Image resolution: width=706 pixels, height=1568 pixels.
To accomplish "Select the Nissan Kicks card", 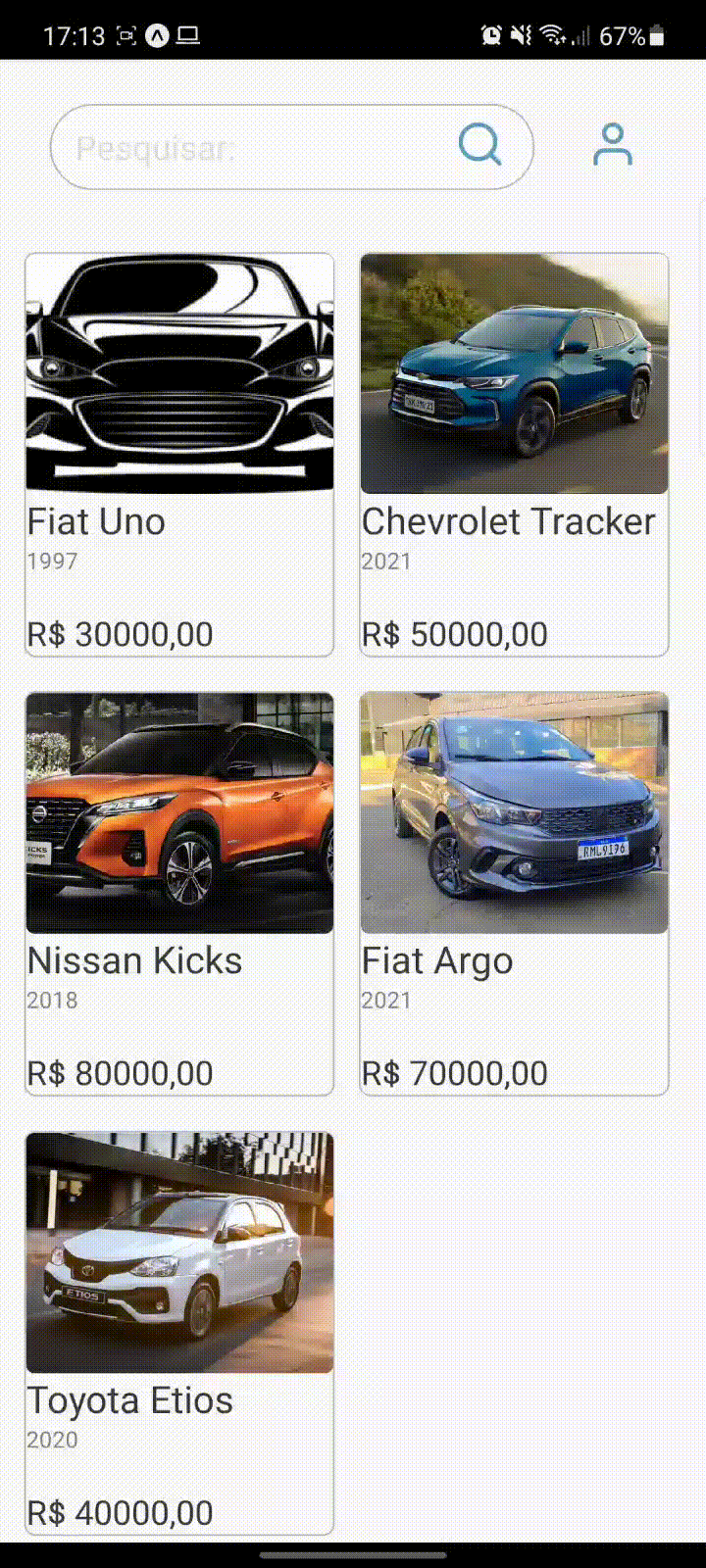I will click(179, 893).
